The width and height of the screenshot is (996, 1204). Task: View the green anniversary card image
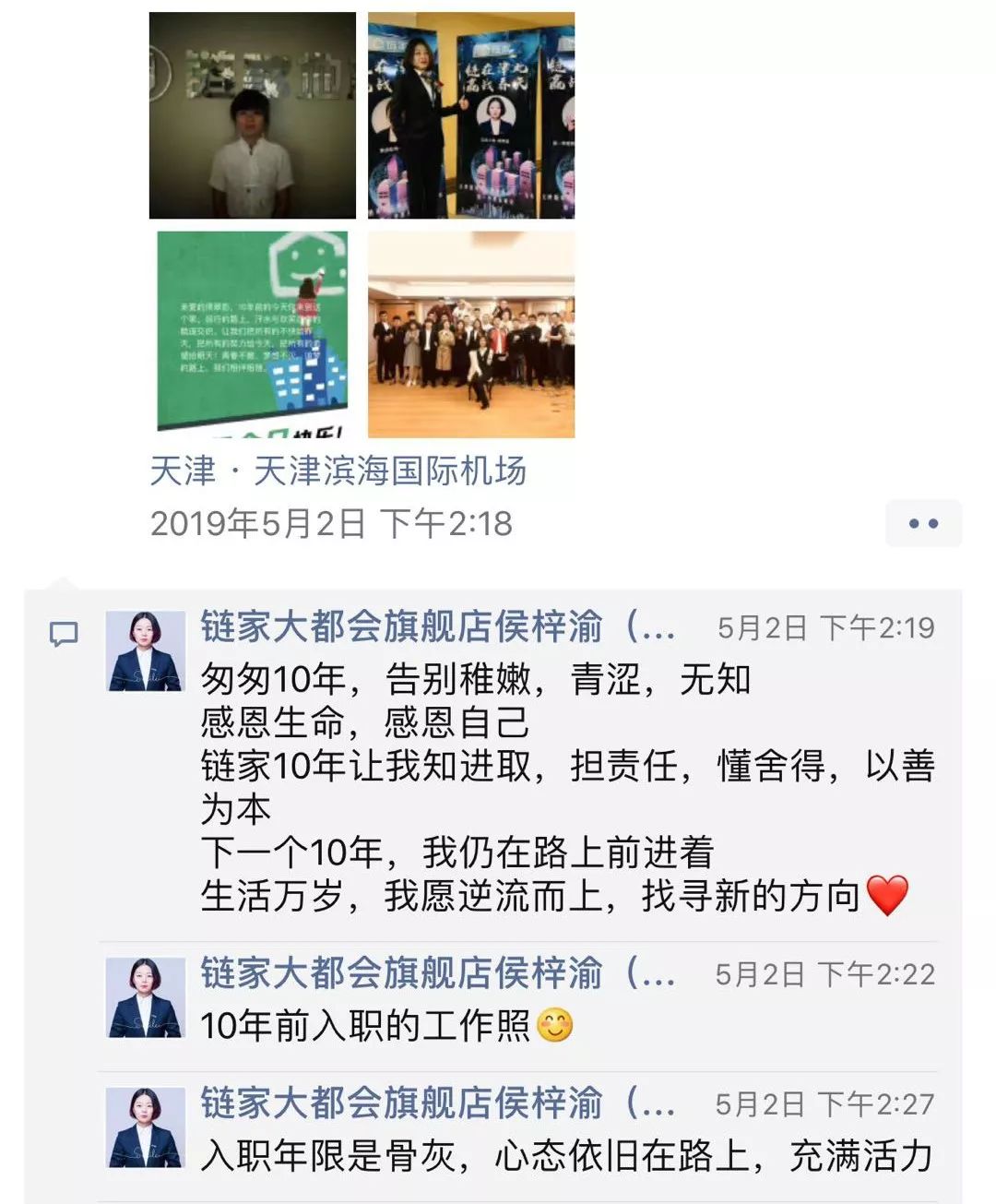click(252, 332)
